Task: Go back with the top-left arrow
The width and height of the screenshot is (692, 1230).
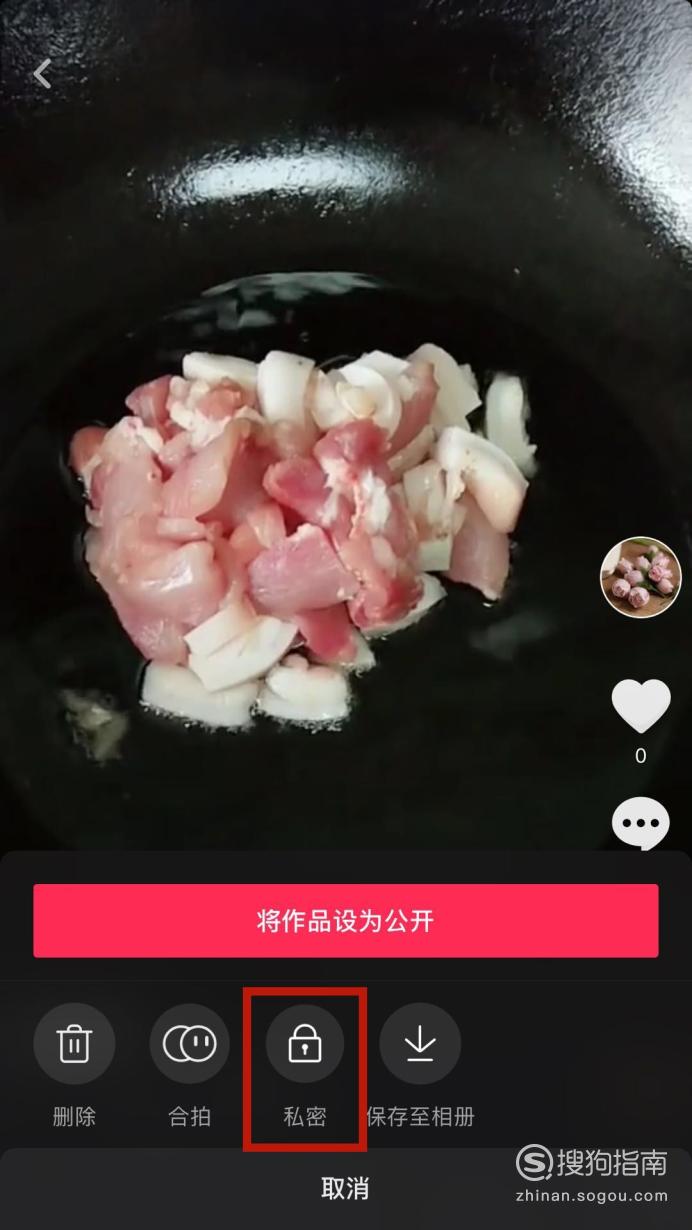Action: pyautogui.click(x=42, y=74)
